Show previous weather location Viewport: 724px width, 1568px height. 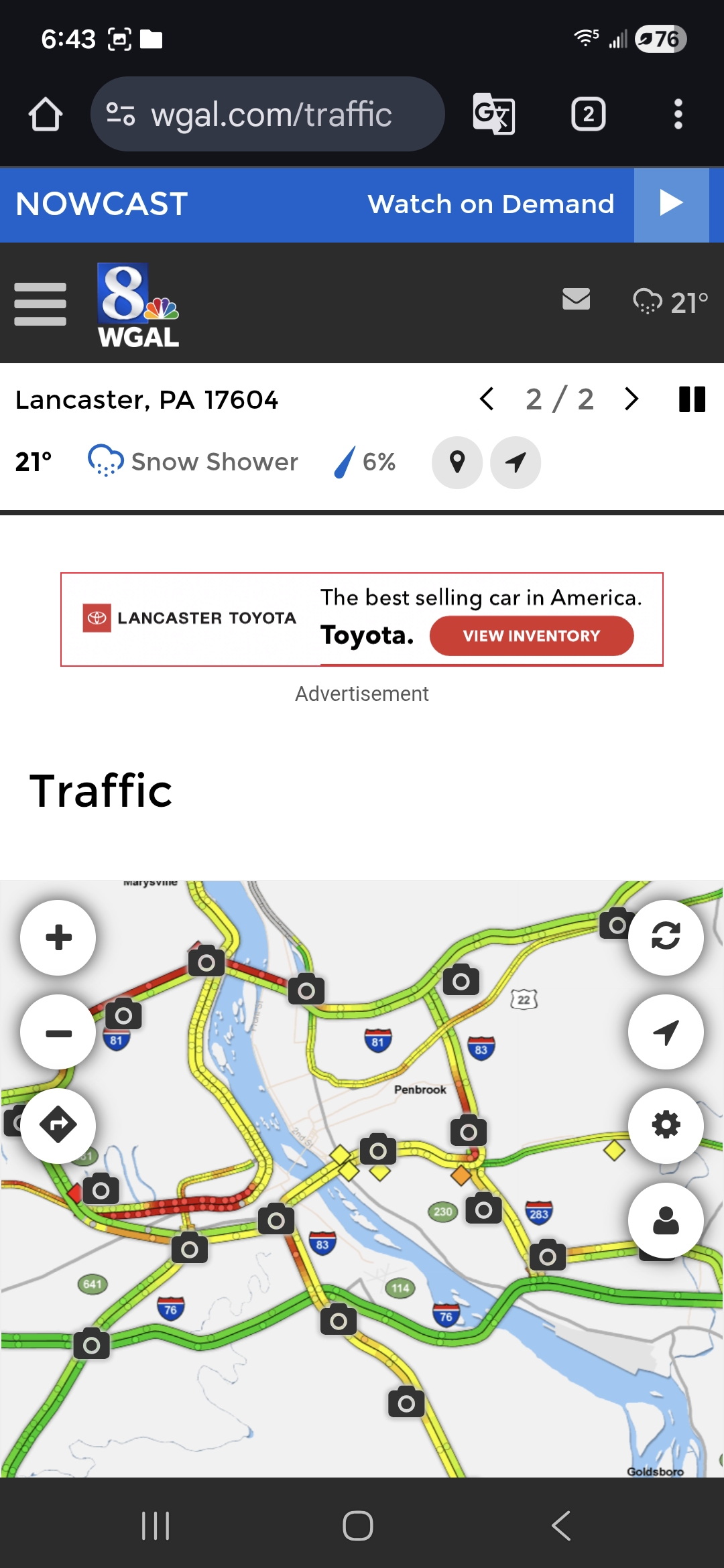[487, 399]
